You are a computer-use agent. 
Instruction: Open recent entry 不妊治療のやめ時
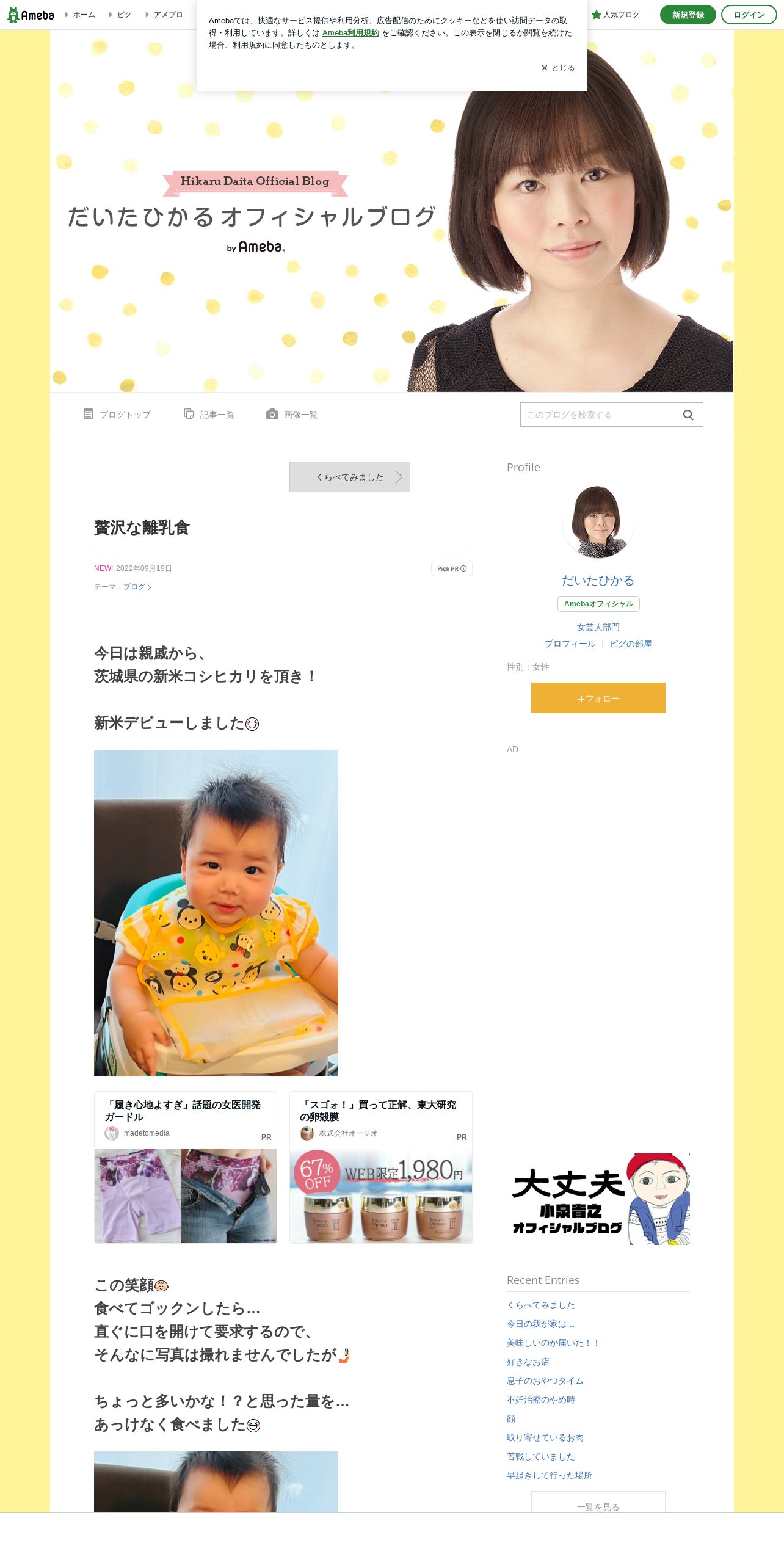pyautogui.click(x=540, y=1399)
